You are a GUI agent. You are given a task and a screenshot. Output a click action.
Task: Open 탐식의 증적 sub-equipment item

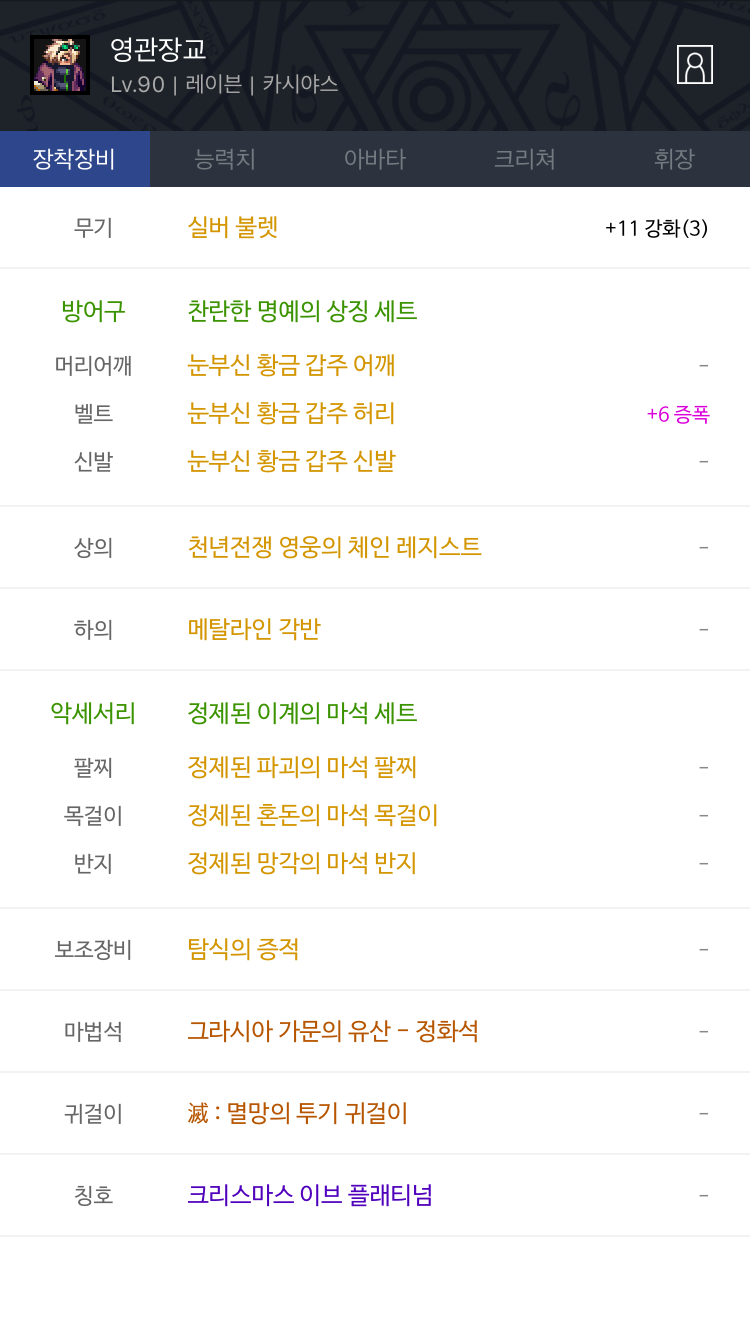point(243,949)
